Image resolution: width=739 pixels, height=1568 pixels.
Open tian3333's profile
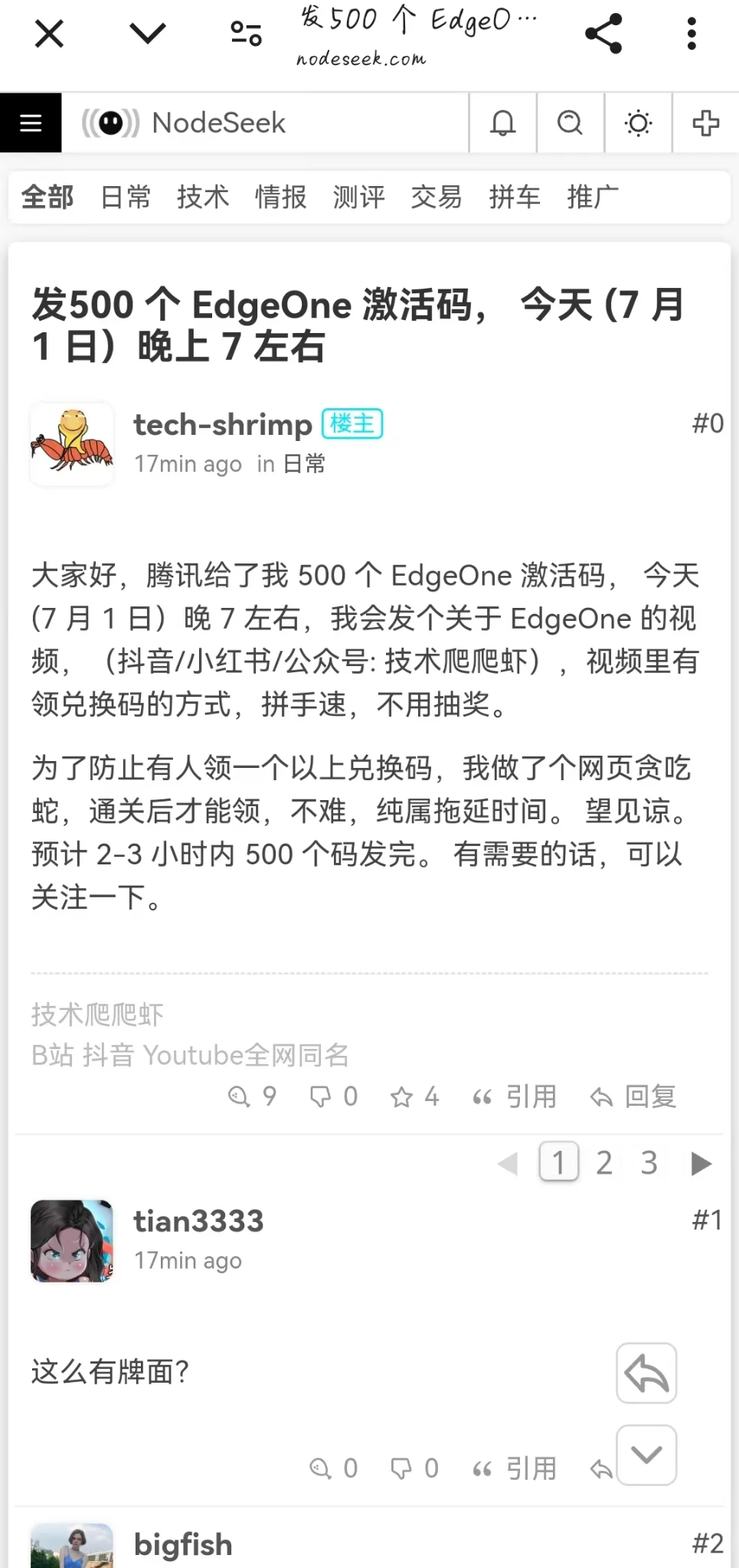point(198,1221)
